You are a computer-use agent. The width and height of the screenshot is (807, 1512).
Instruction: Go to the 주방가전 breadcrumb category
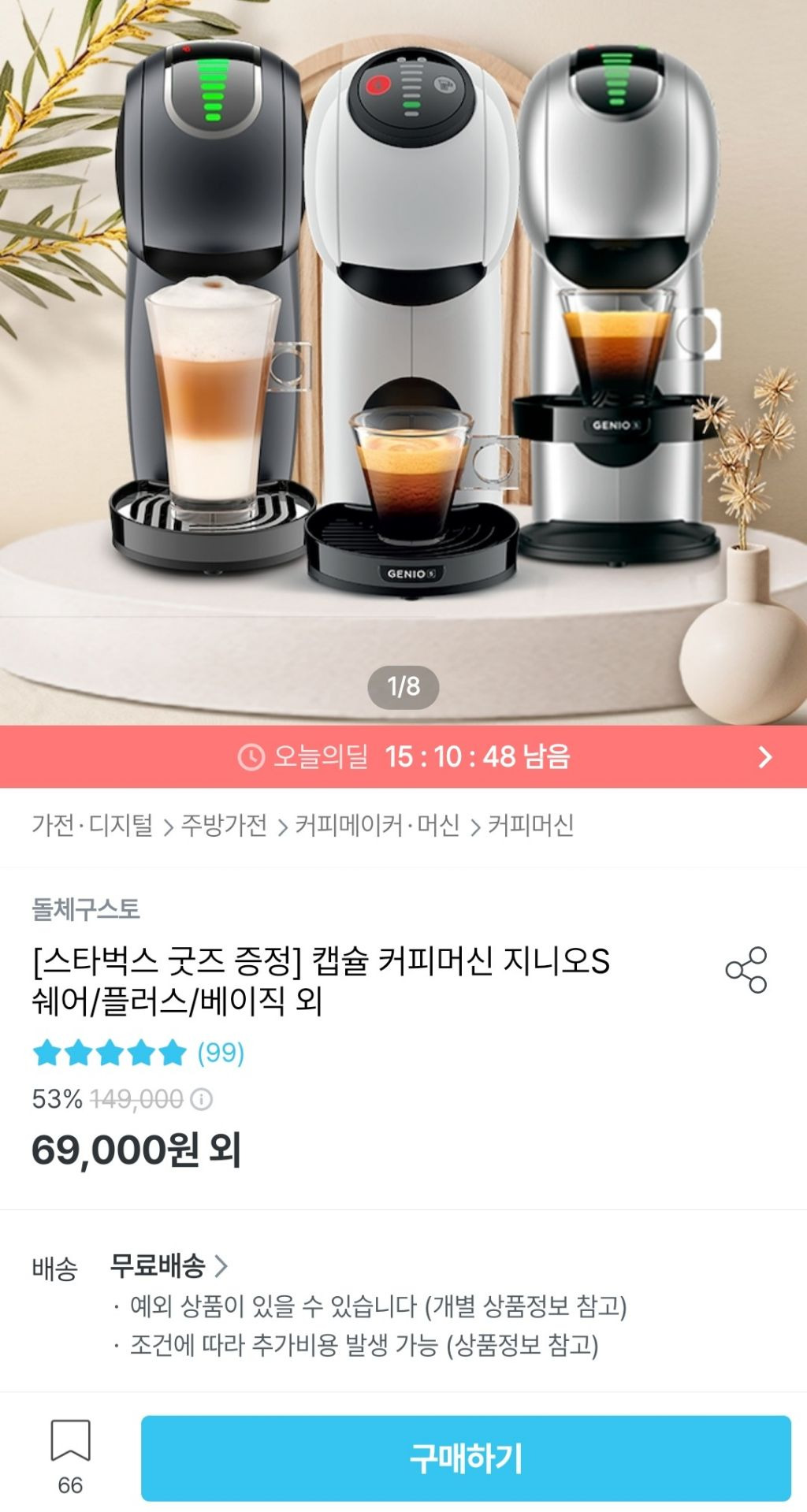225,825
